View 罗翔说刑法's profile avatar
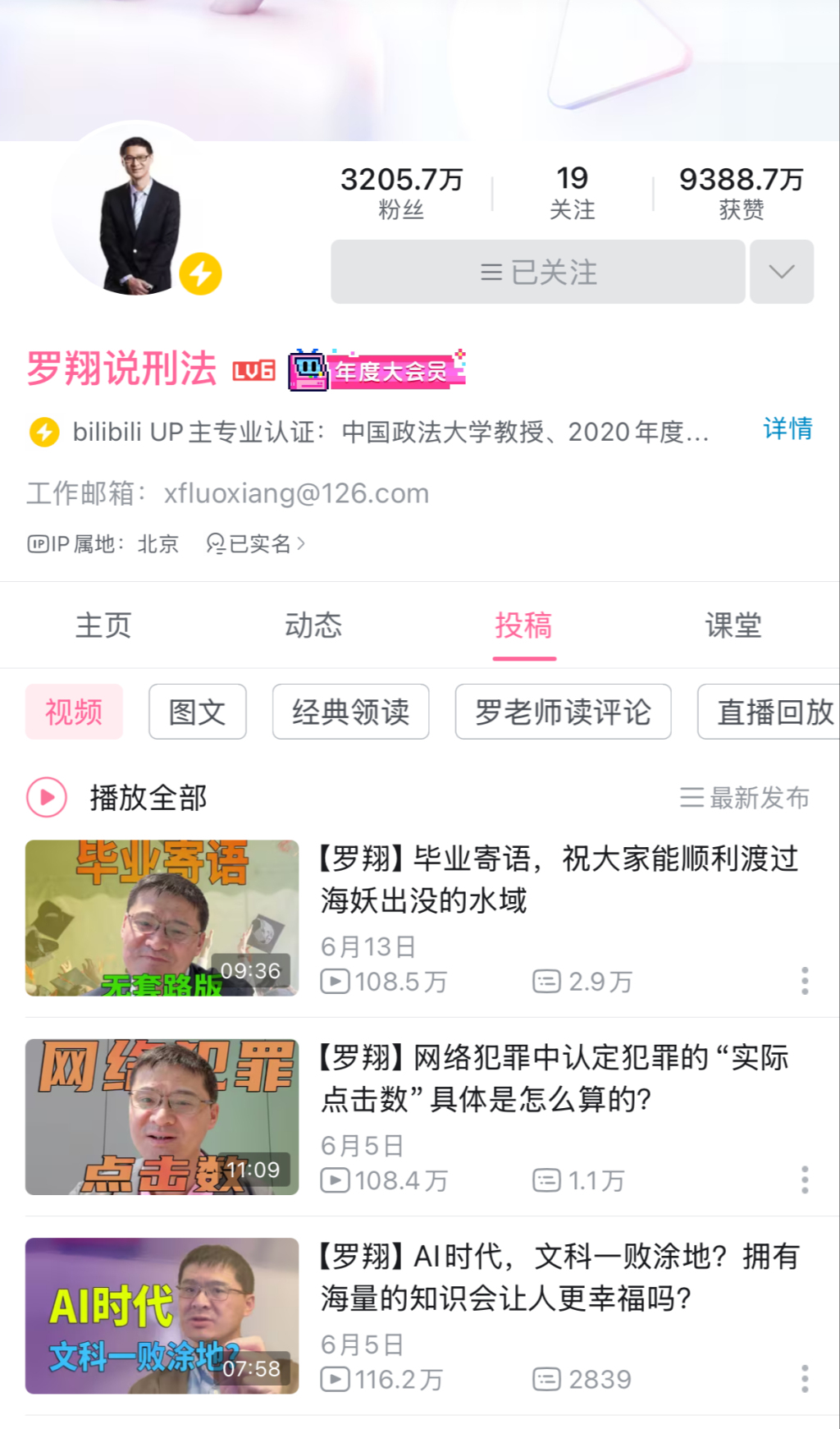The width and height of the screenshot is (840, 1429). tap(137, 215)
